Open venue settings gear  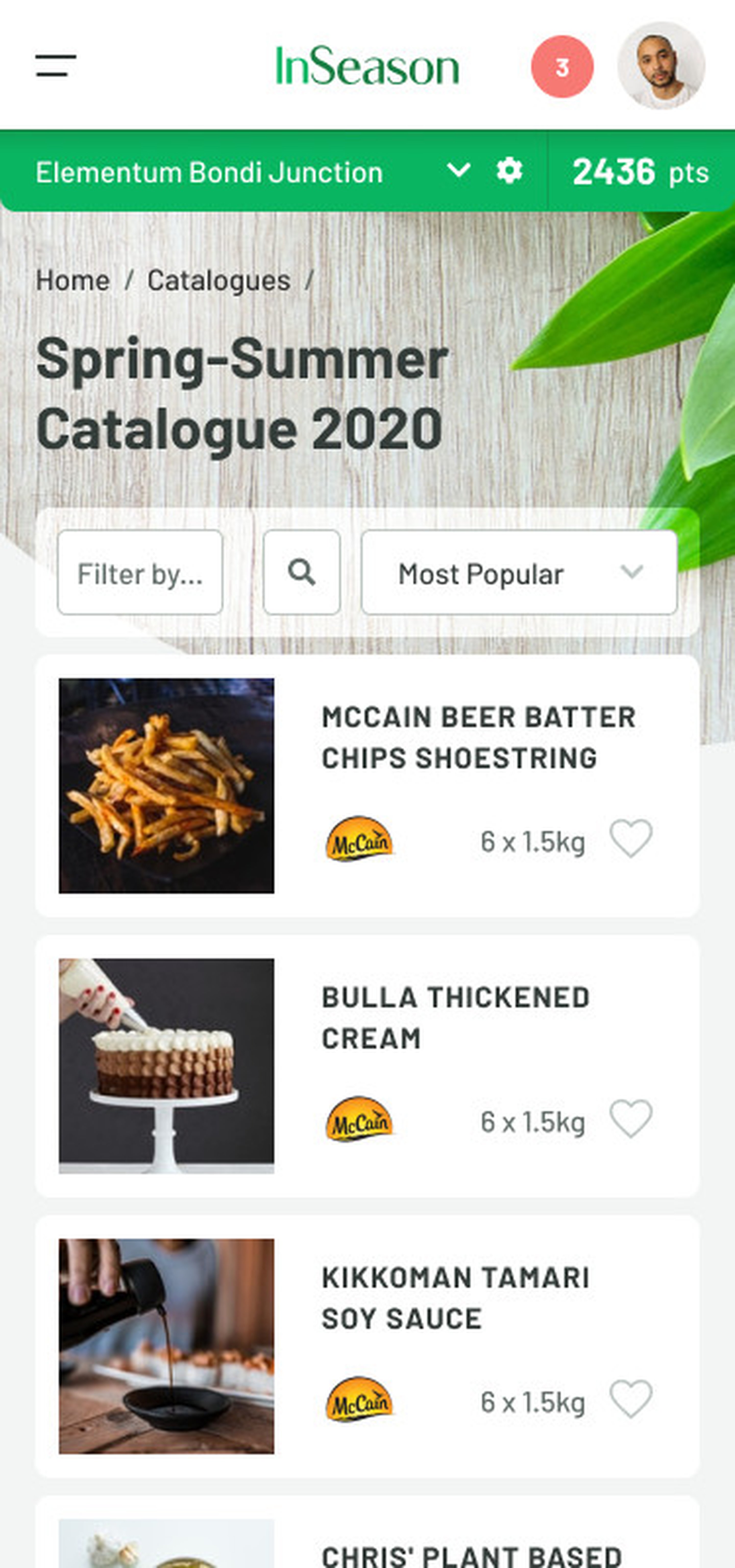[509, 170]
